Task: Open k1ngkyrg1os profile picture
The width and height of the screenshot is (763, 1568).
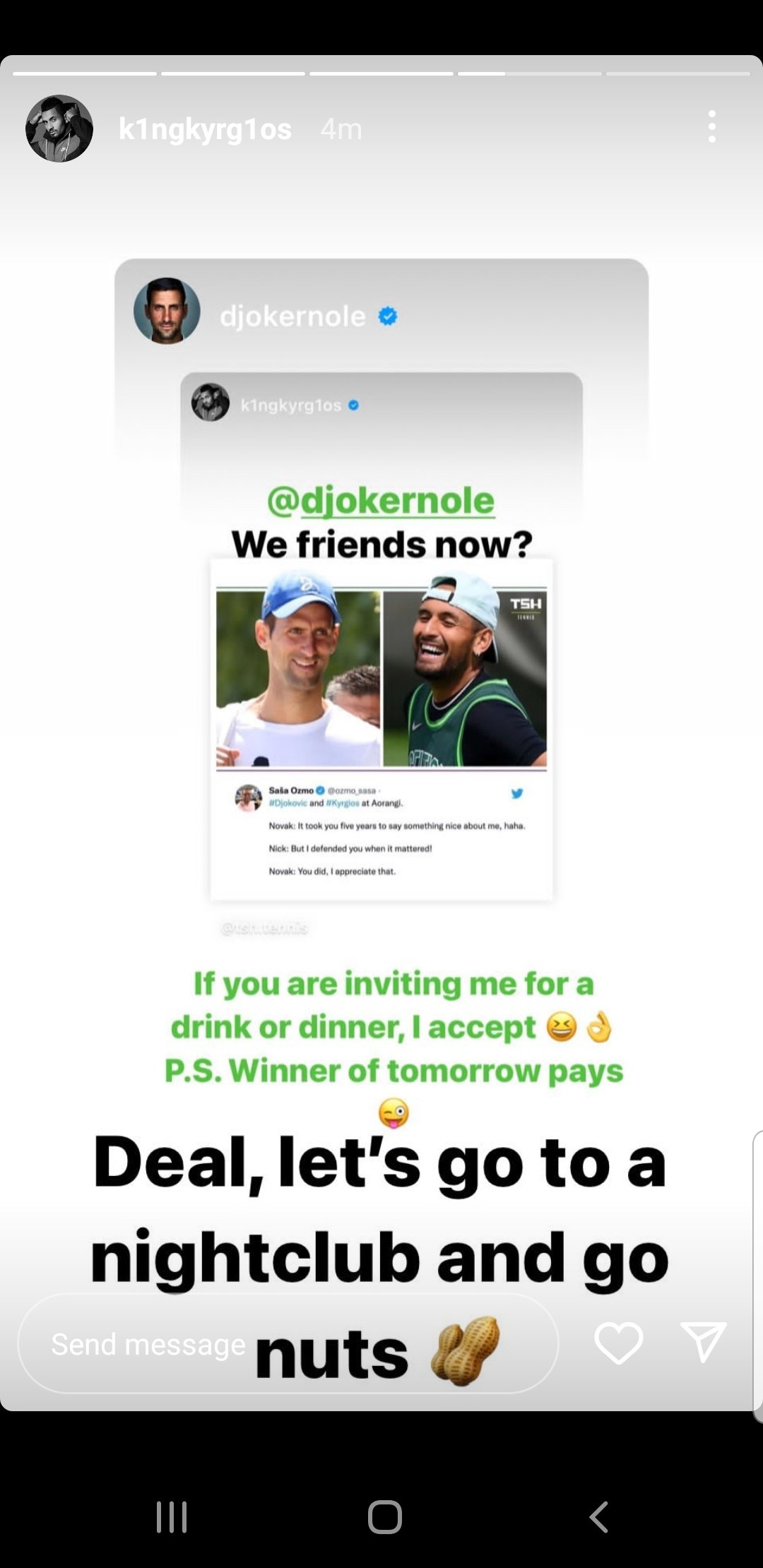Action: point(59,129)
